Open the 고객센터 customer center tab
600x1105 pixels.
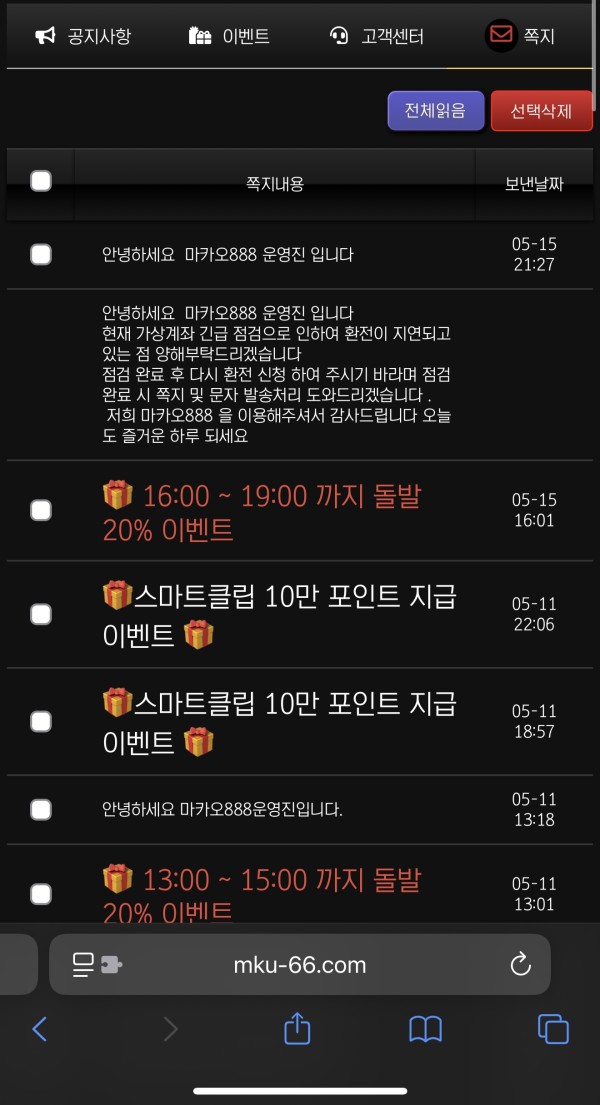tap(377, 37)
